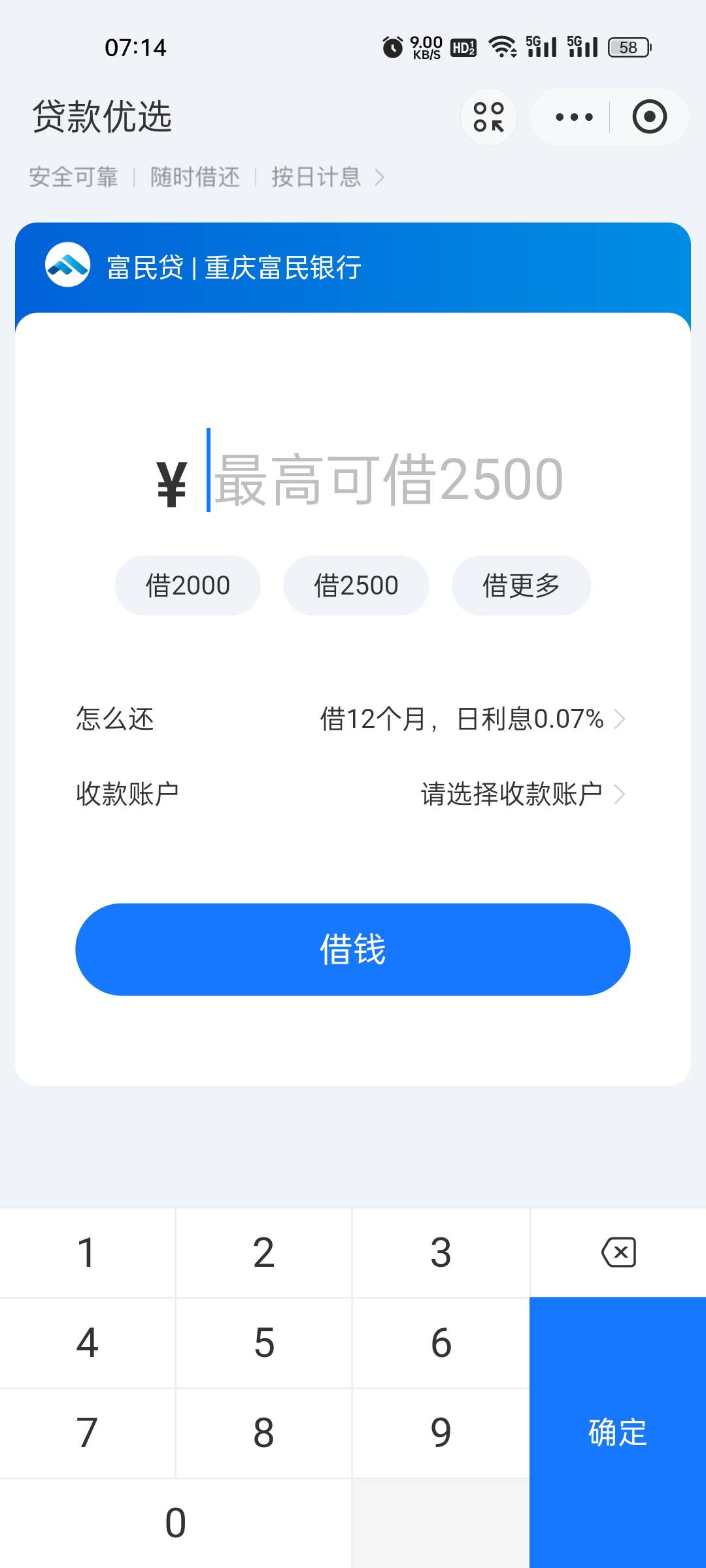Open the 怎么还 repayment options row

point(352,719)
